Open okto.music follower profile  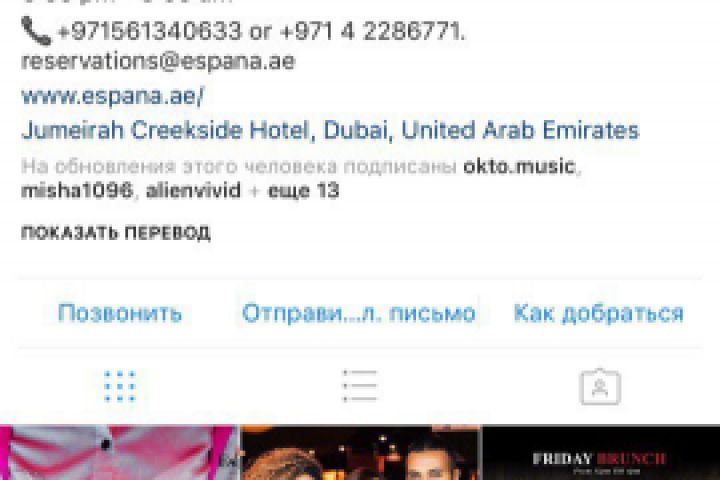518,165
